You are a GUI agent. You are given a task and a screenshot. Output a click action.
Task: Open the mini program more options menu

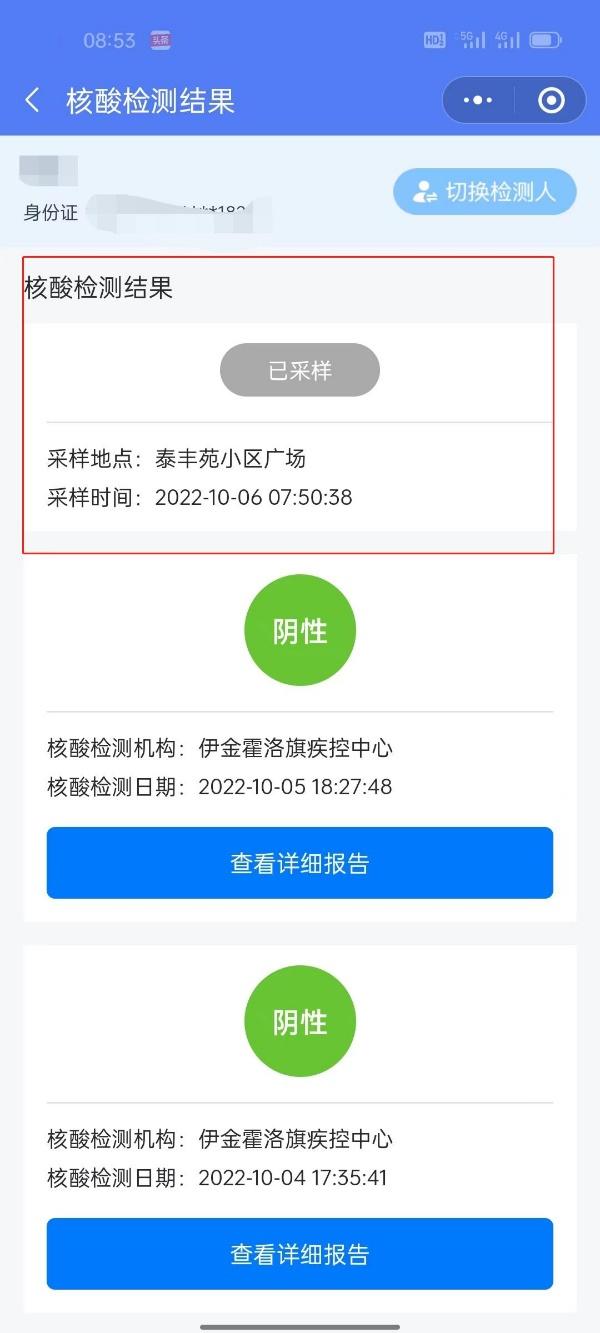[x=478, y=100]
